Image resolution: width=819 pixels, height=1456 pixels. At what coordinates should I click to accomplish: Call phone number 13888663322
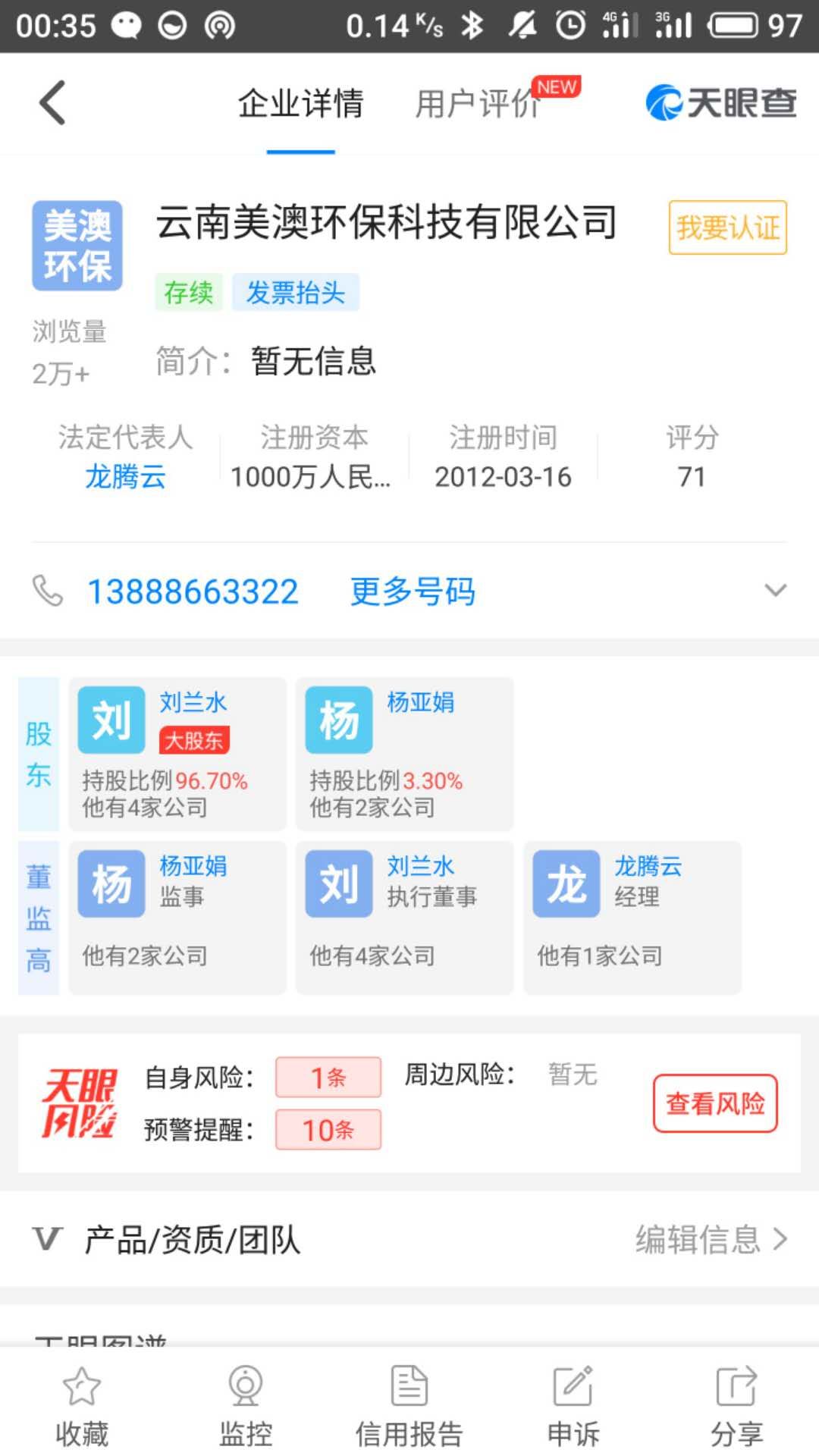(193, 591)
